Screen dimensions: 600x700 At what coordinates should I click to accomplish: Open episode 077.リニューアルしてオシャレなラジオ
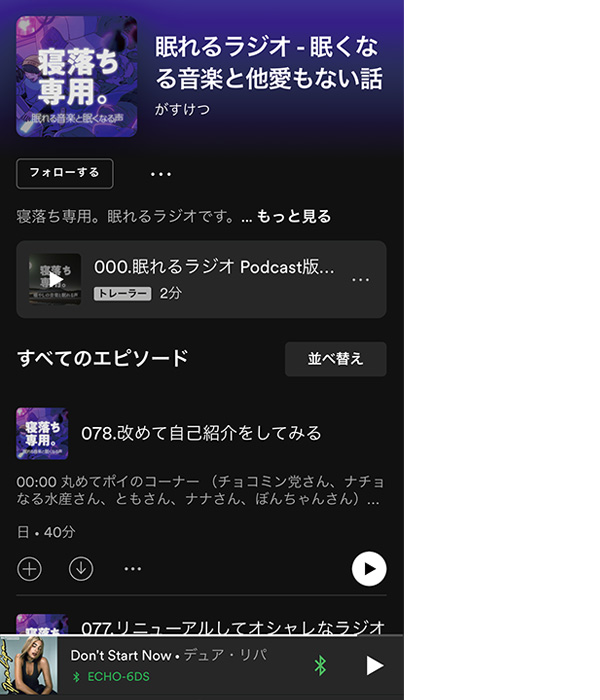(232, 627)
